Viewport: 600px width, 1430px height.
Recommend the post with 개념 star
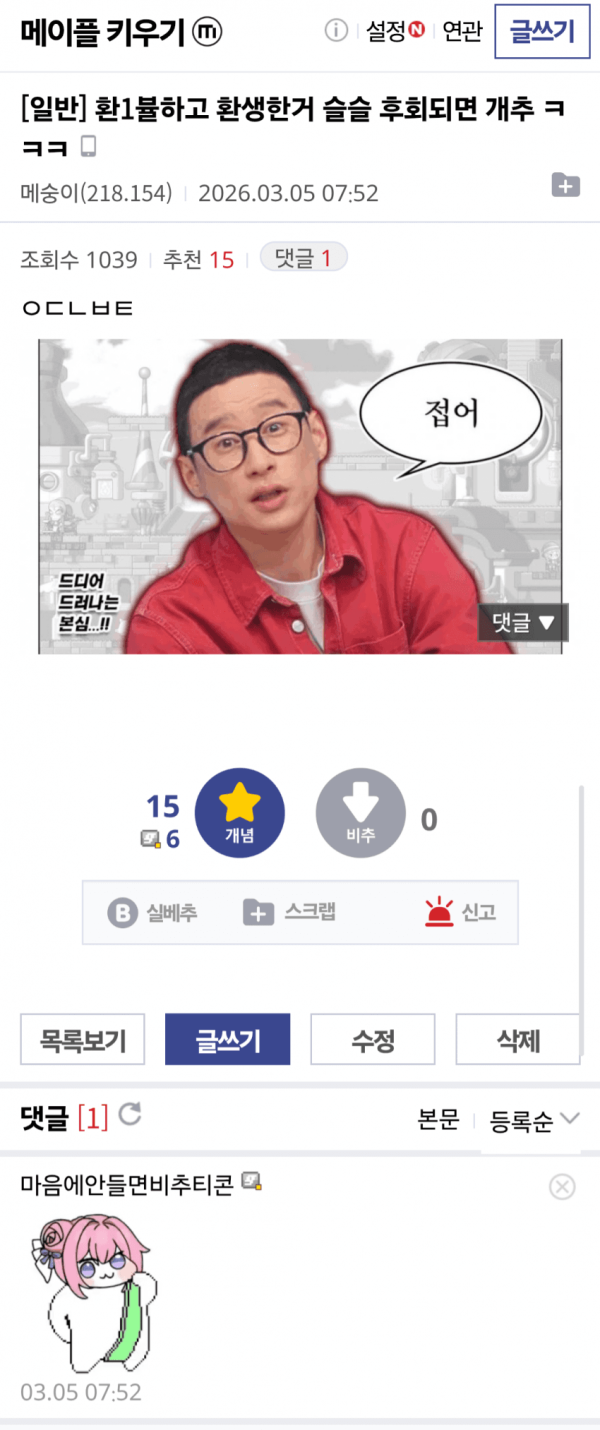(x=239, y=814)
